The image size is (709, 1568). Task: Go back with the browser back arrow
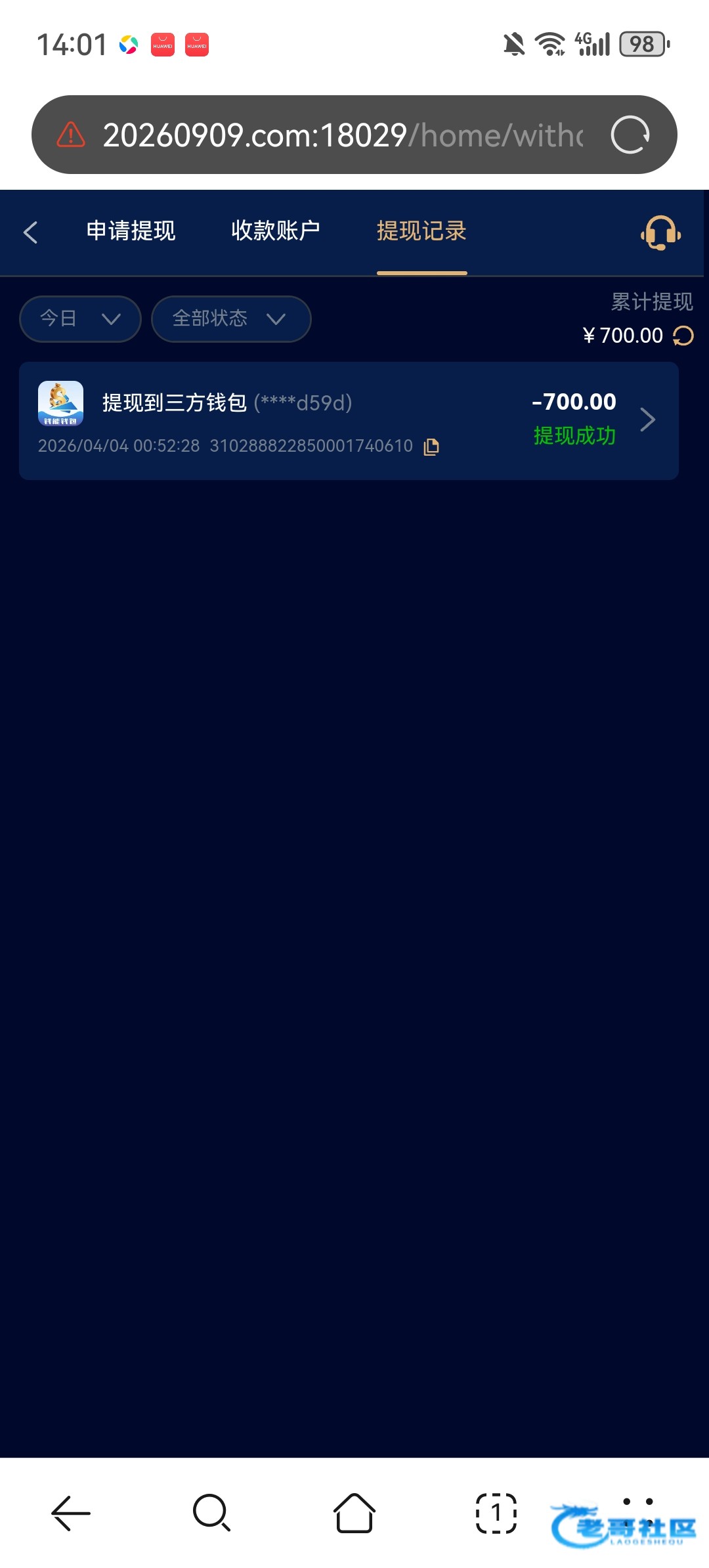tap(71, 1513)
